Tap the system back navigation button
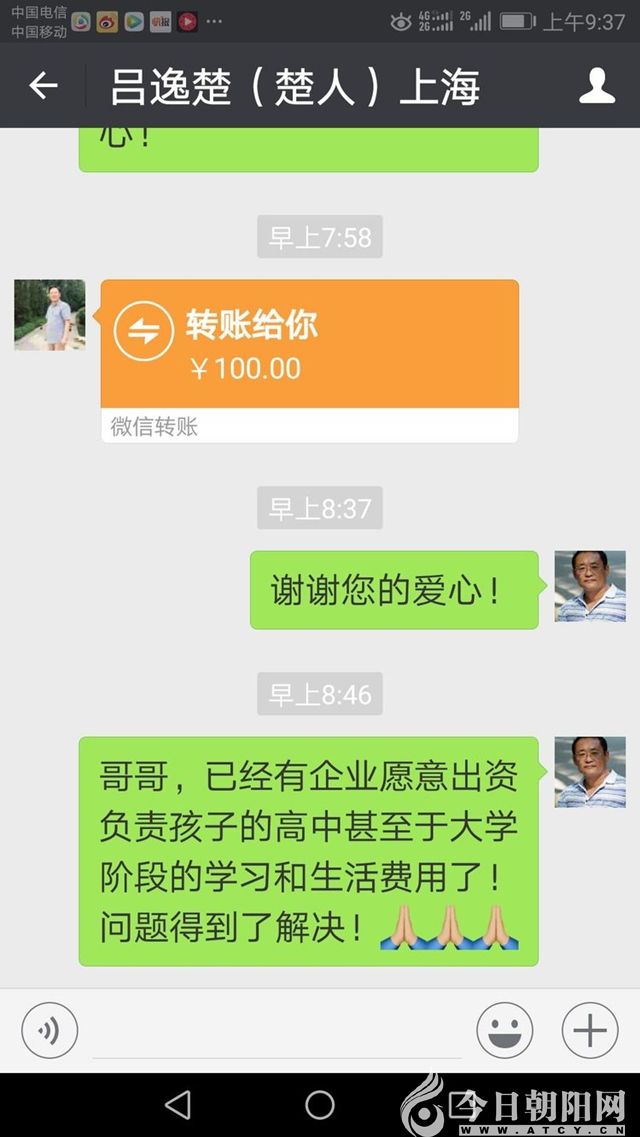This screenshot has width=640, height=1137. click(x=178, y=1104)
